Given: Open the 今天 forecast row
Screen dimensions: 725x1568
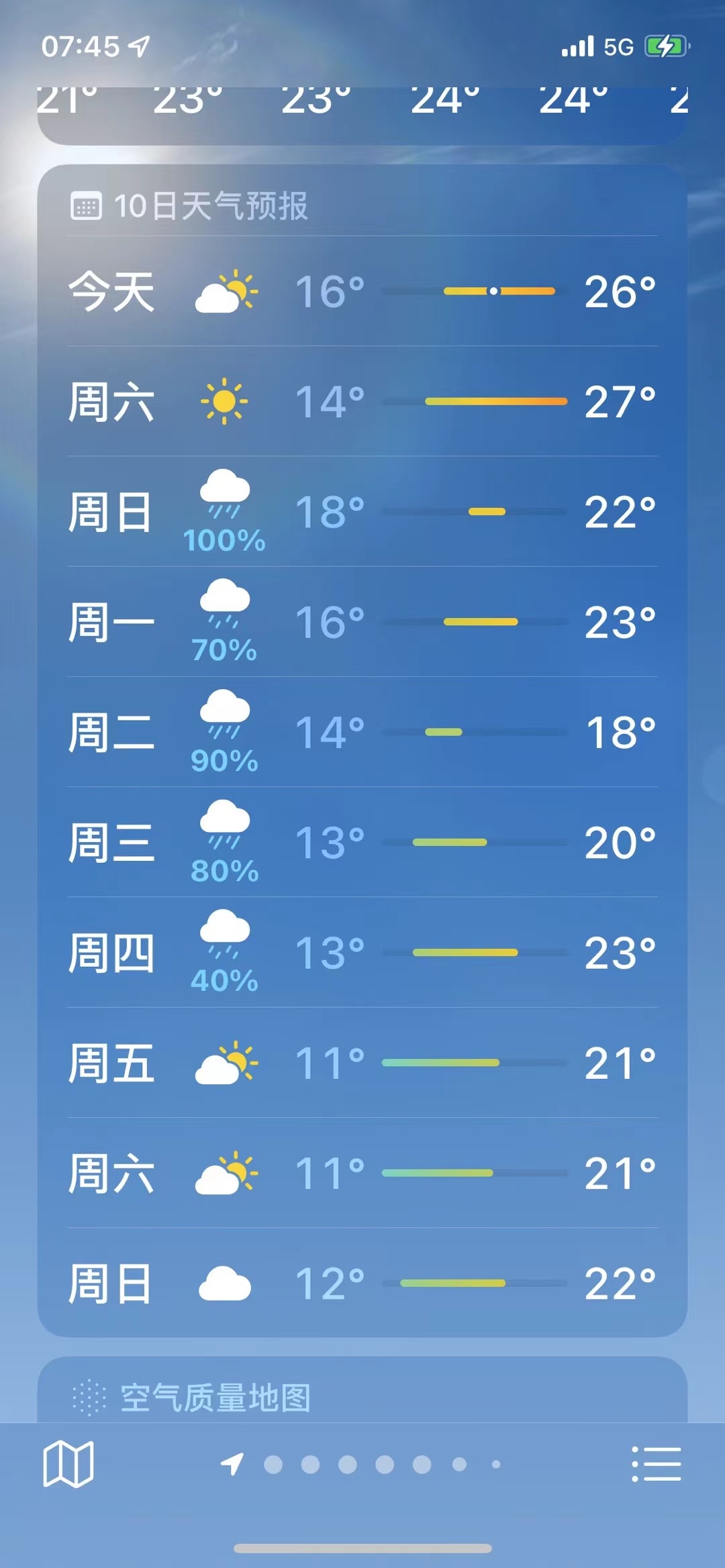Looking at the screenshot, I should [362, 291].
